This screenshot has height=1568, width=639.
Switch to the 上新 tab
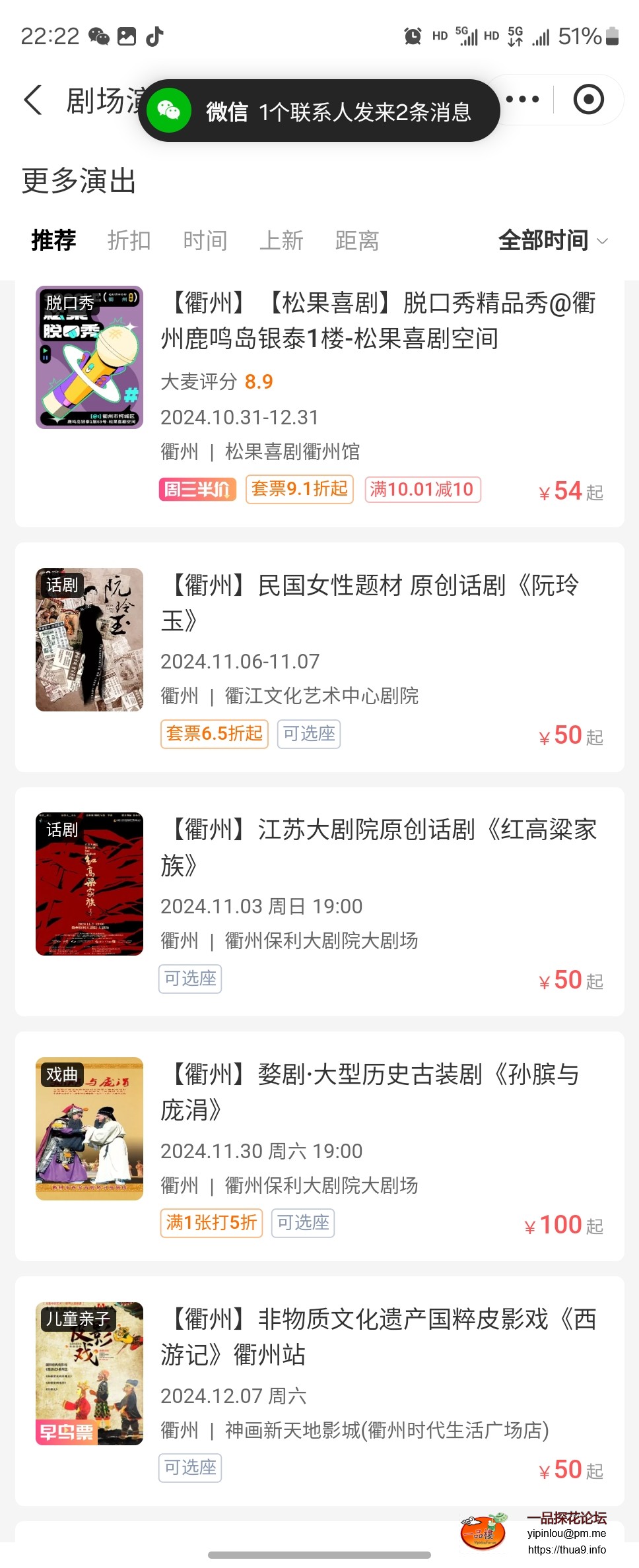282,240
